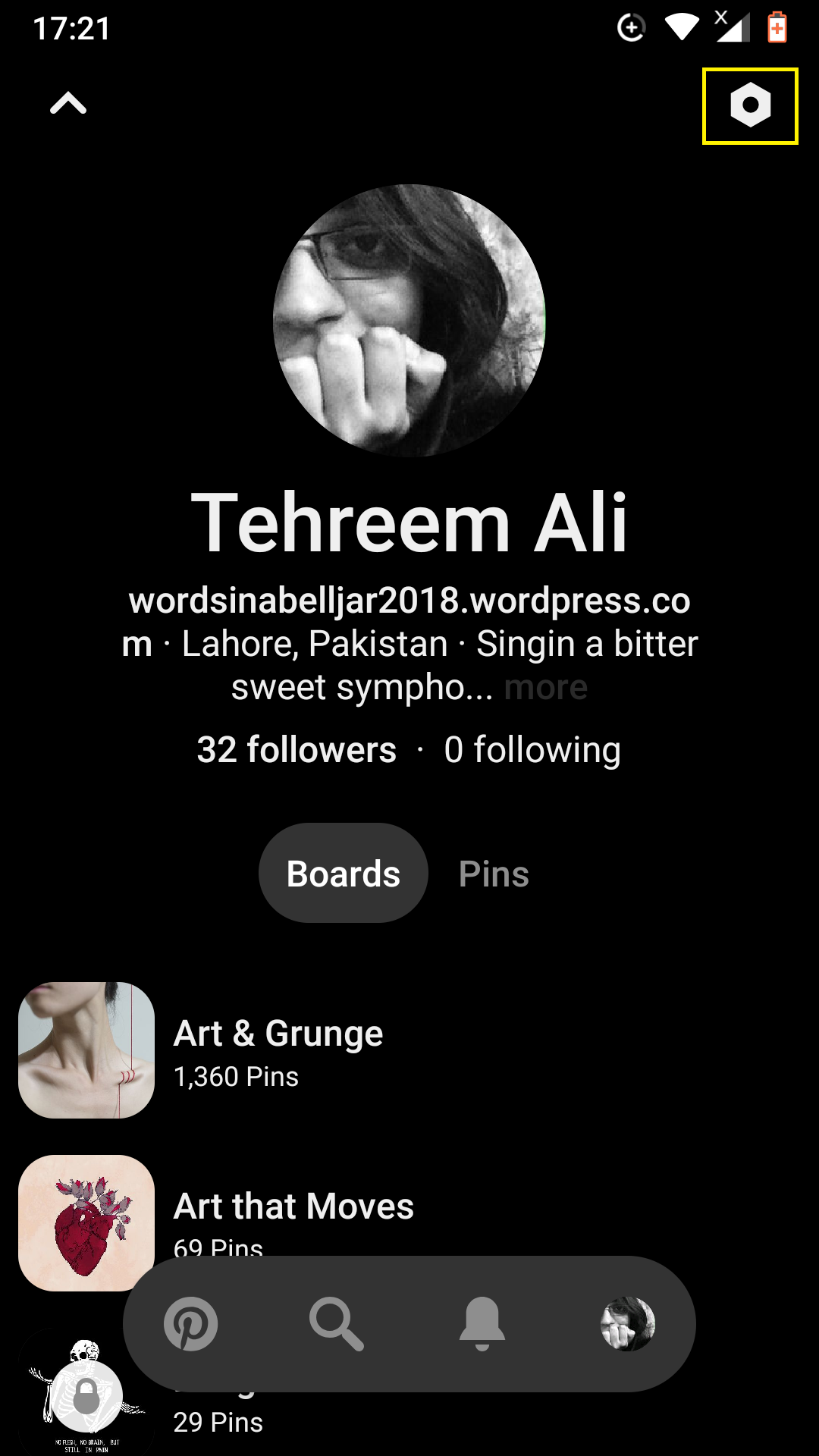The height and width of the screenshot is (1456, 819).
Task: Open Tehreem Ali's profile picture
Action: point(409,320)
